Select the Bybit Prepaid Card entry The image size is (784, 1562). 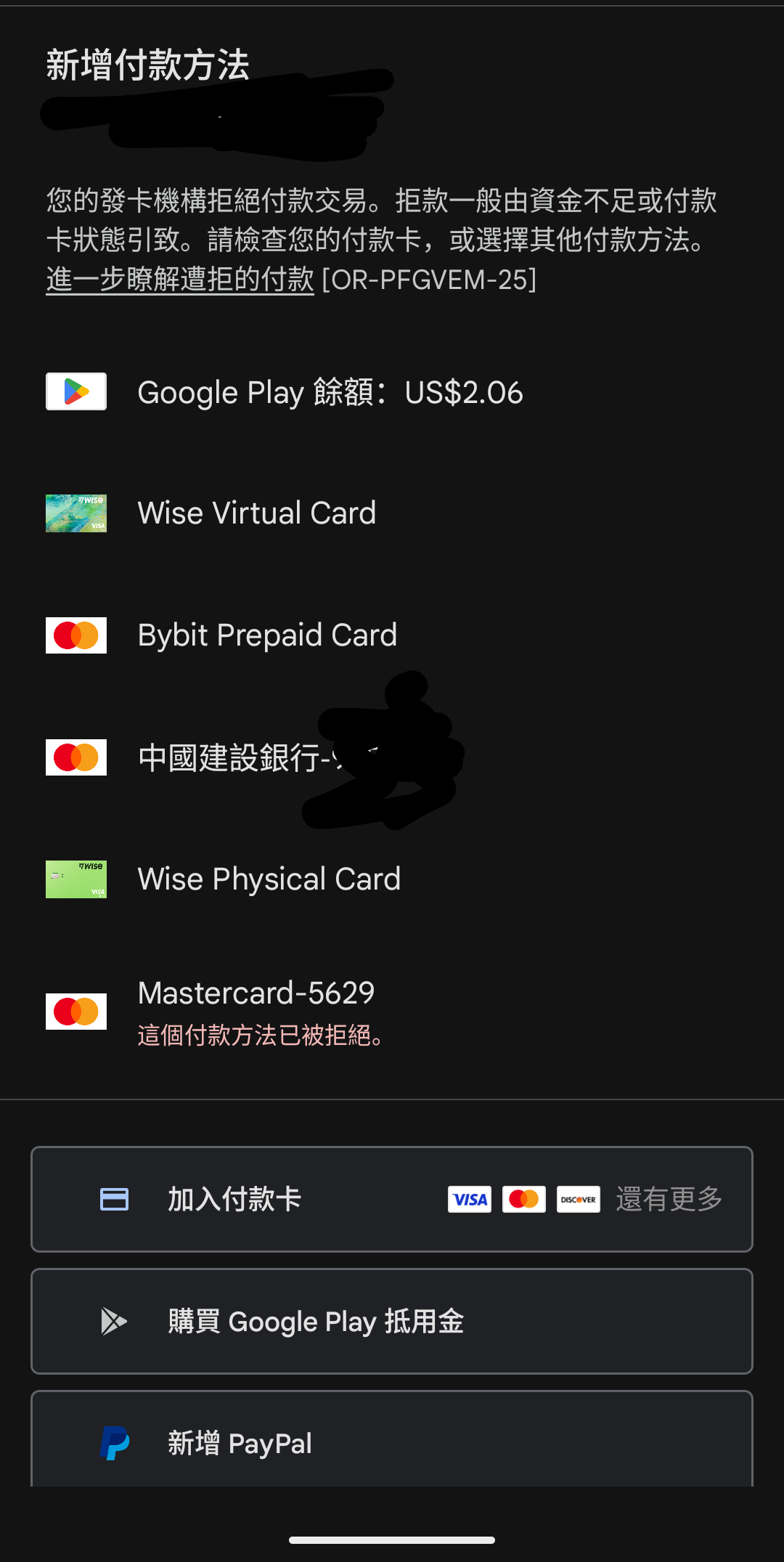[267, 635]
